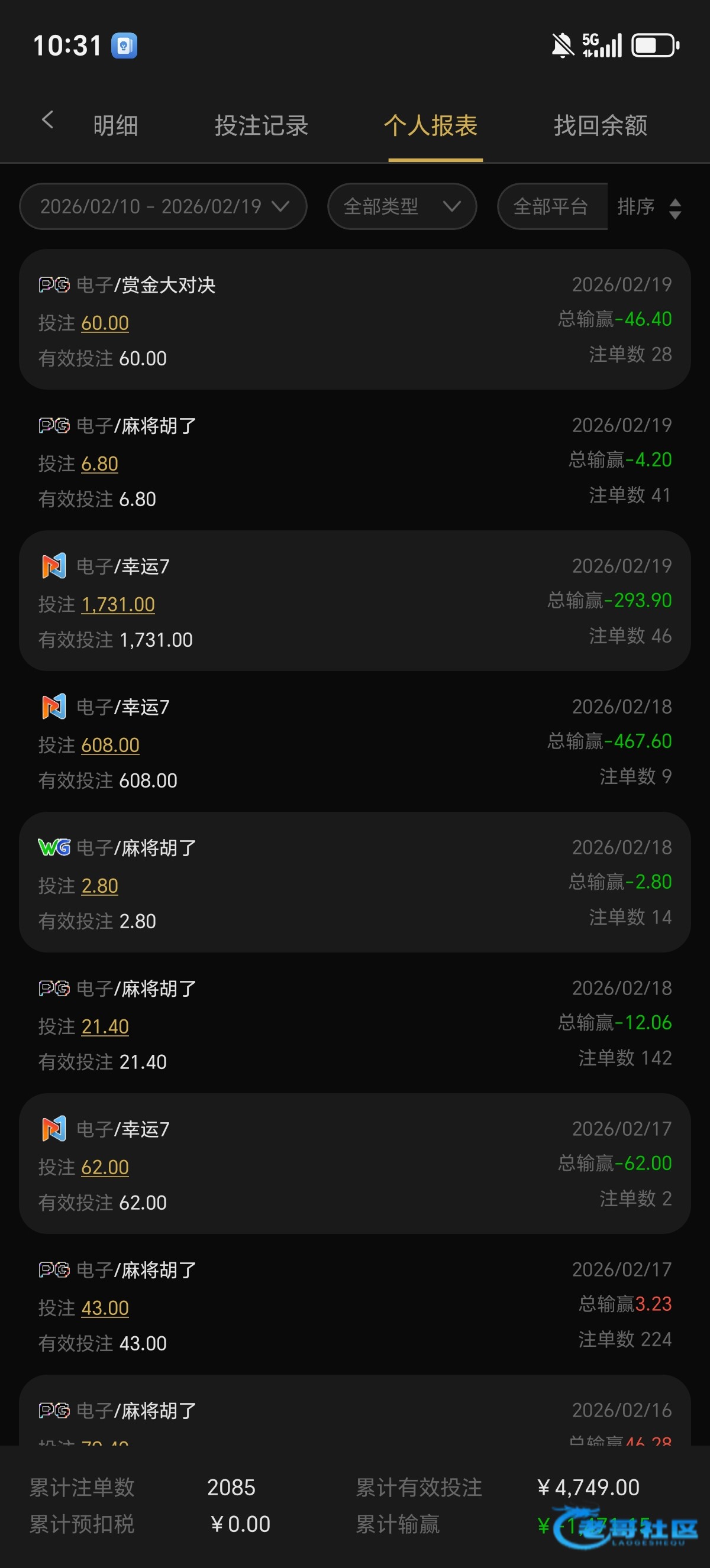The image size is (710, 1568).
Task: Switch to the 明细 tab
Action: click(115, 126)
